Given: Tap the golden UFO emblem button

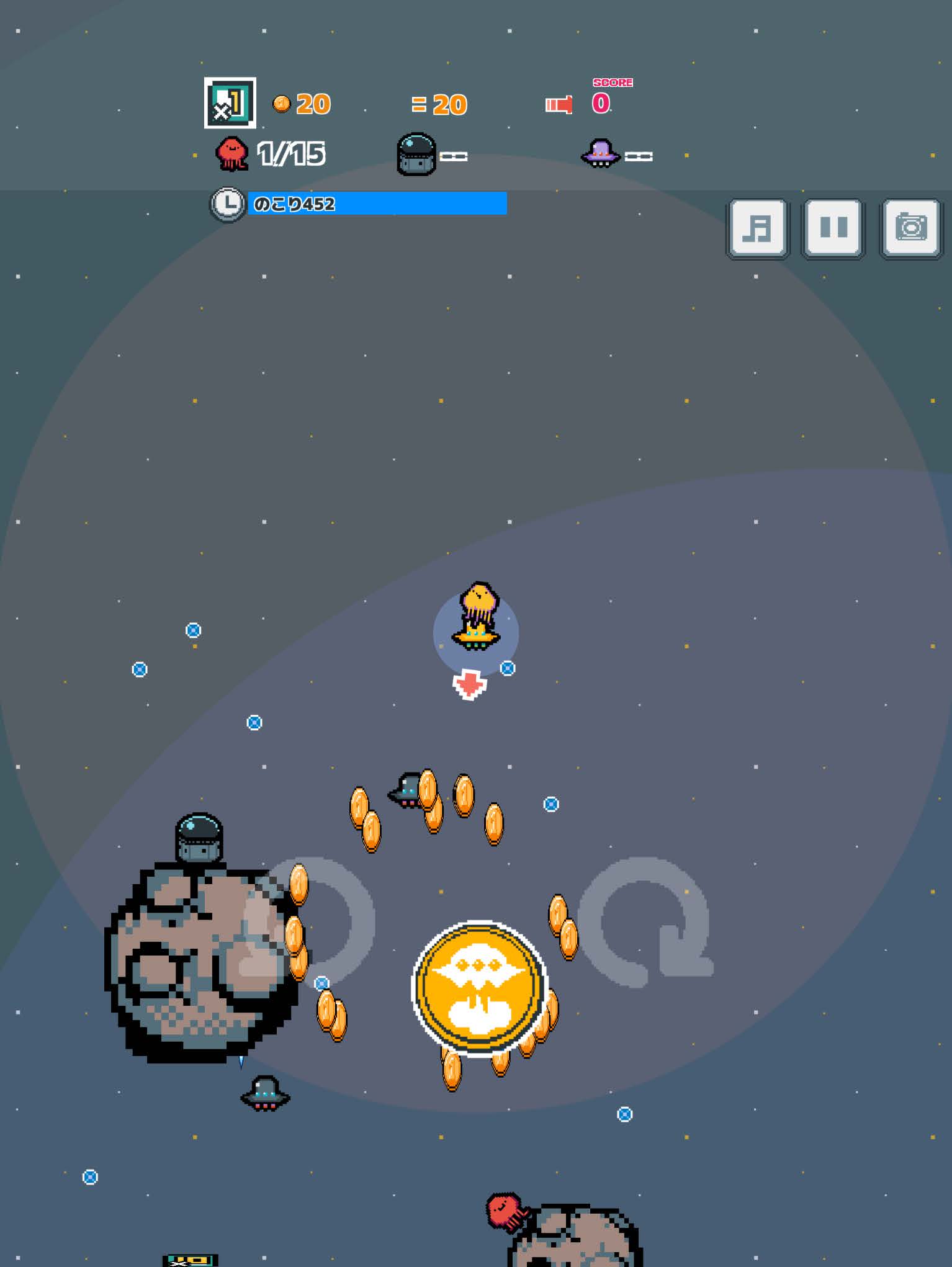Looking at the screenshot, I should pyautogui.click(x=478, y=988).
